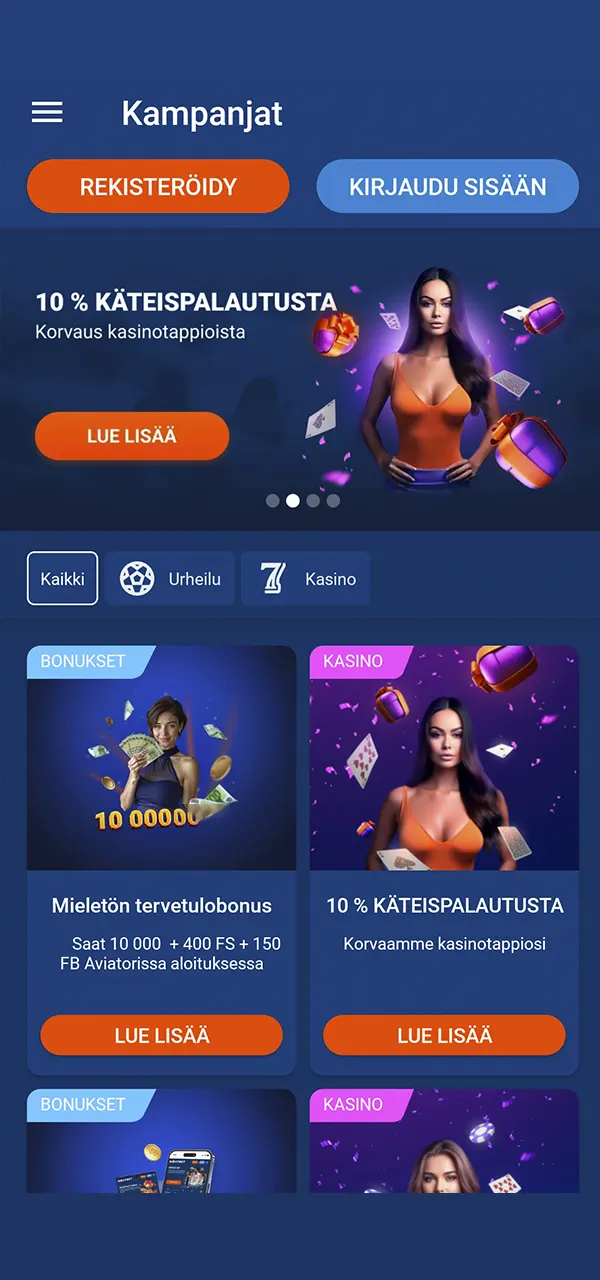The image size is (600, 1280).
Task: Jump to the first banner slide dot
Action: point(272,501)
